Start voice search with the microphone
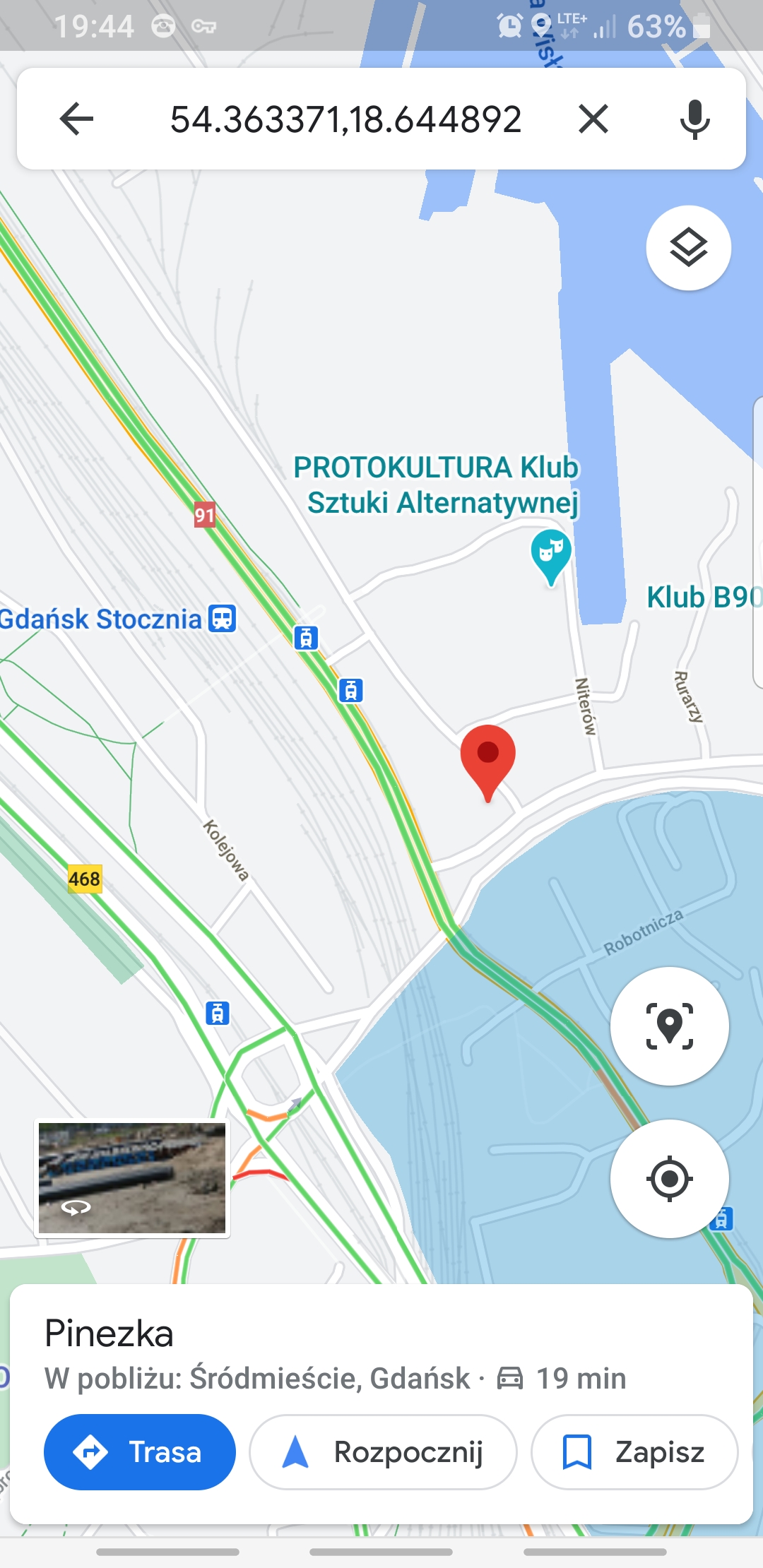 pyautogui.click(x=694, y=119)
